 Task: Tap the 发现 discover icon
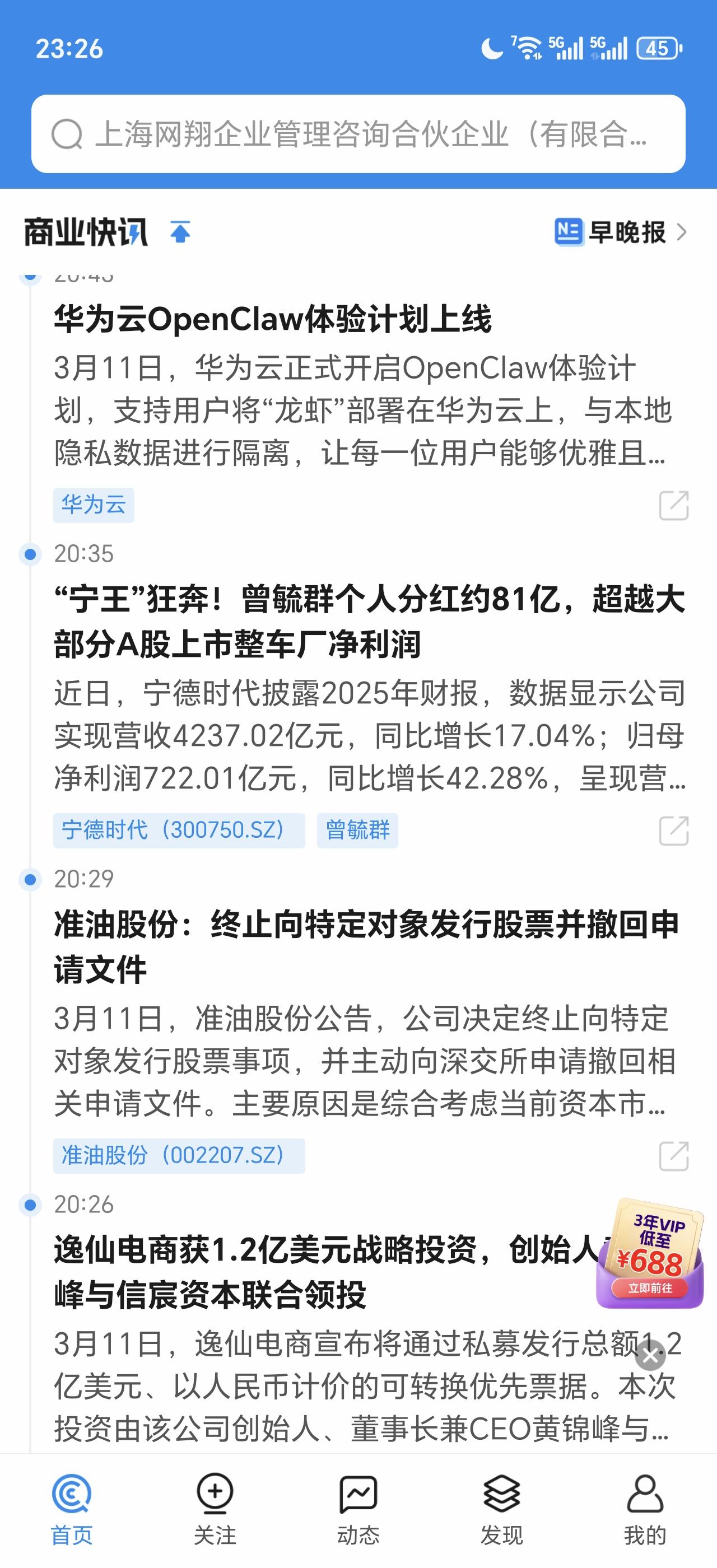click(x=501, y=1492)
